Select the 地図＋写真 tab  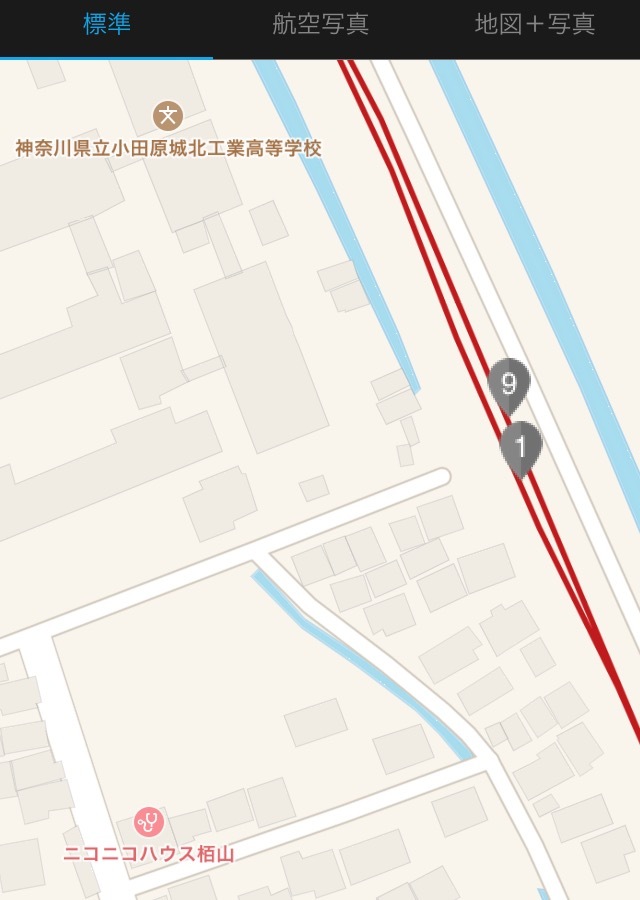(534, 26)
